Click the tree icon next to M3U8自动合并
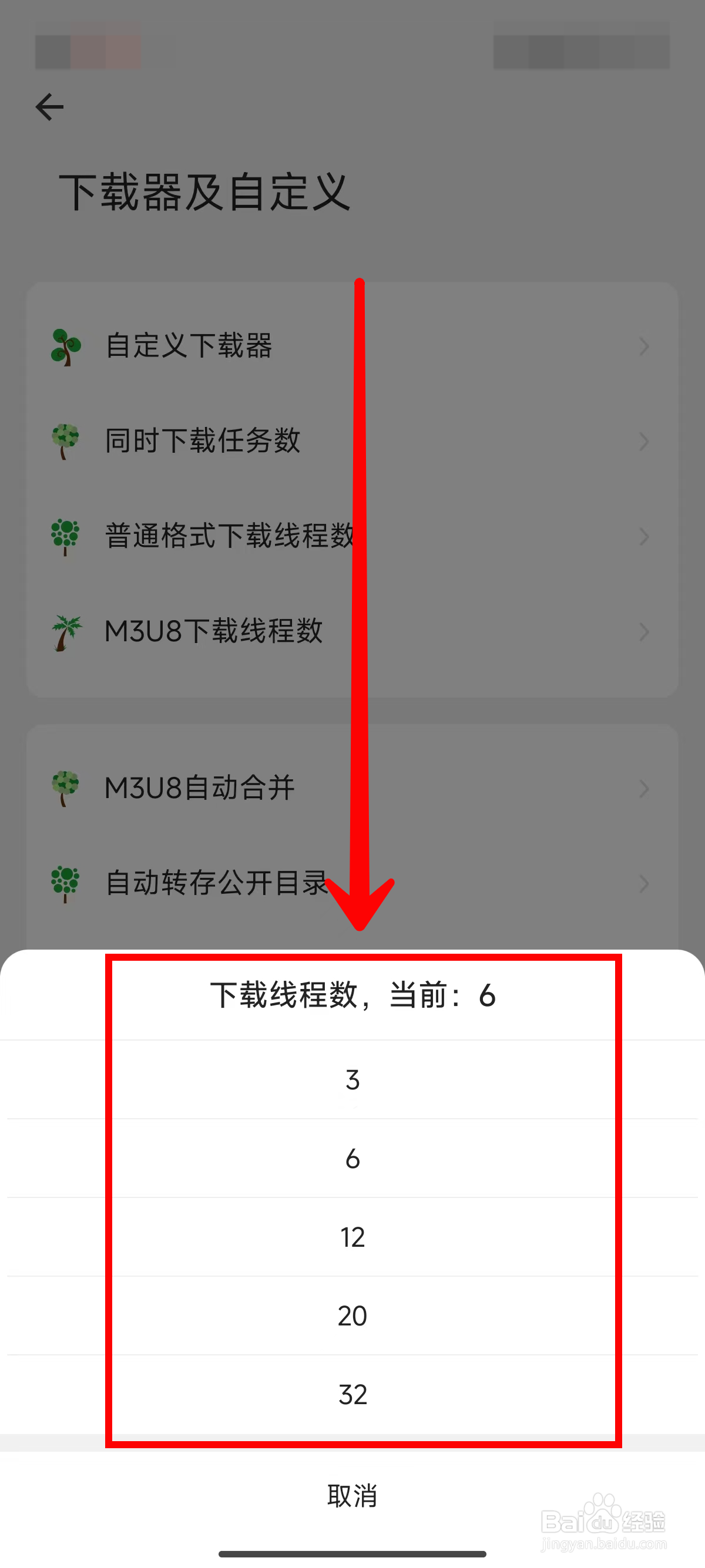This screenshot has width=705, height=1568. pyautogui.click(x=64, y=789)
